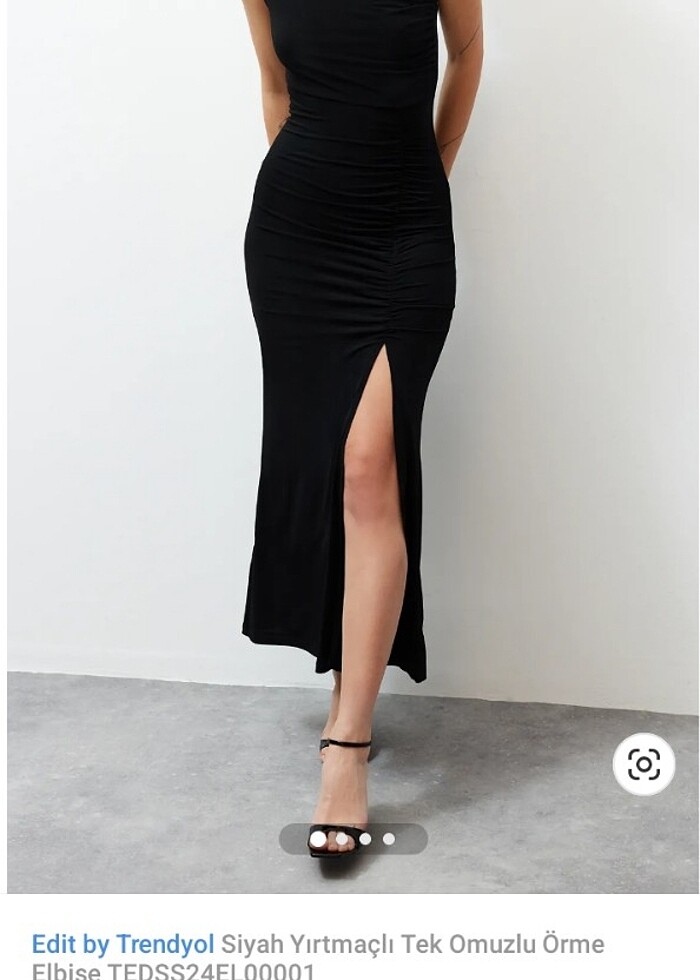Open visual search for similar products
This screenshot has height=980, width=700.
pyautogui.click(x=644, y=765)
